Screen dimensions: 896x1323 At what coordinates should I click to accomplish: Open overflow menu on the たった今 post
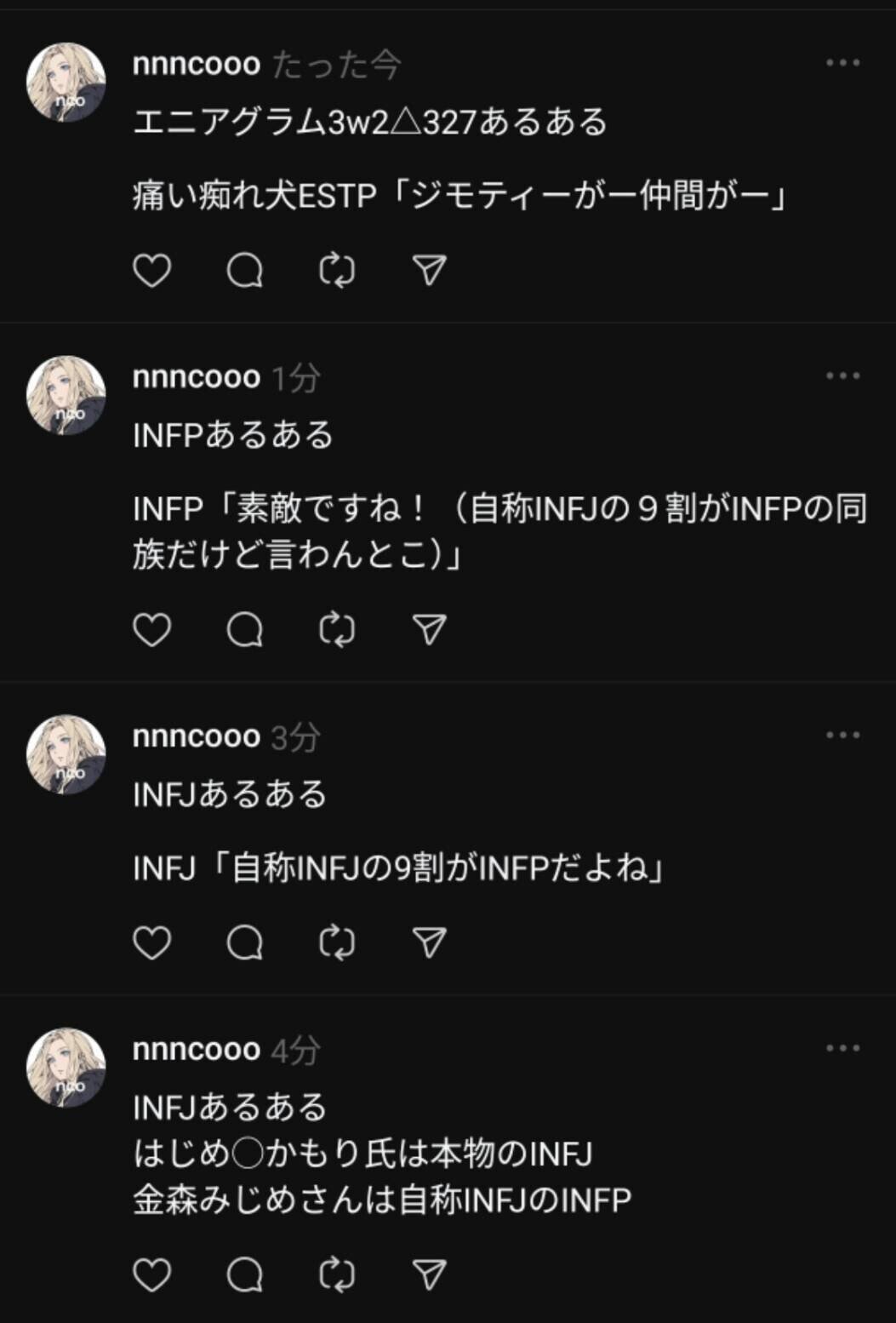pyautogui.click(x=842, y=63)
